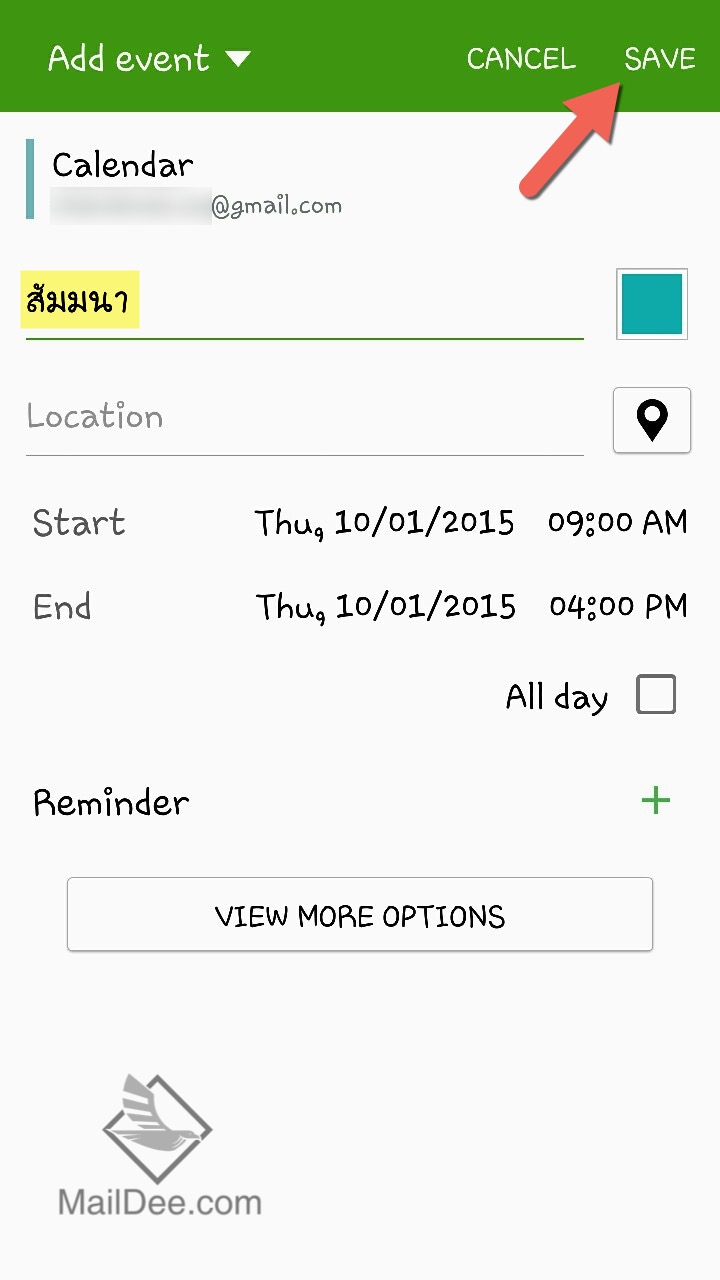Select the End row label
720x1280 pixels.
pos(62,606)
